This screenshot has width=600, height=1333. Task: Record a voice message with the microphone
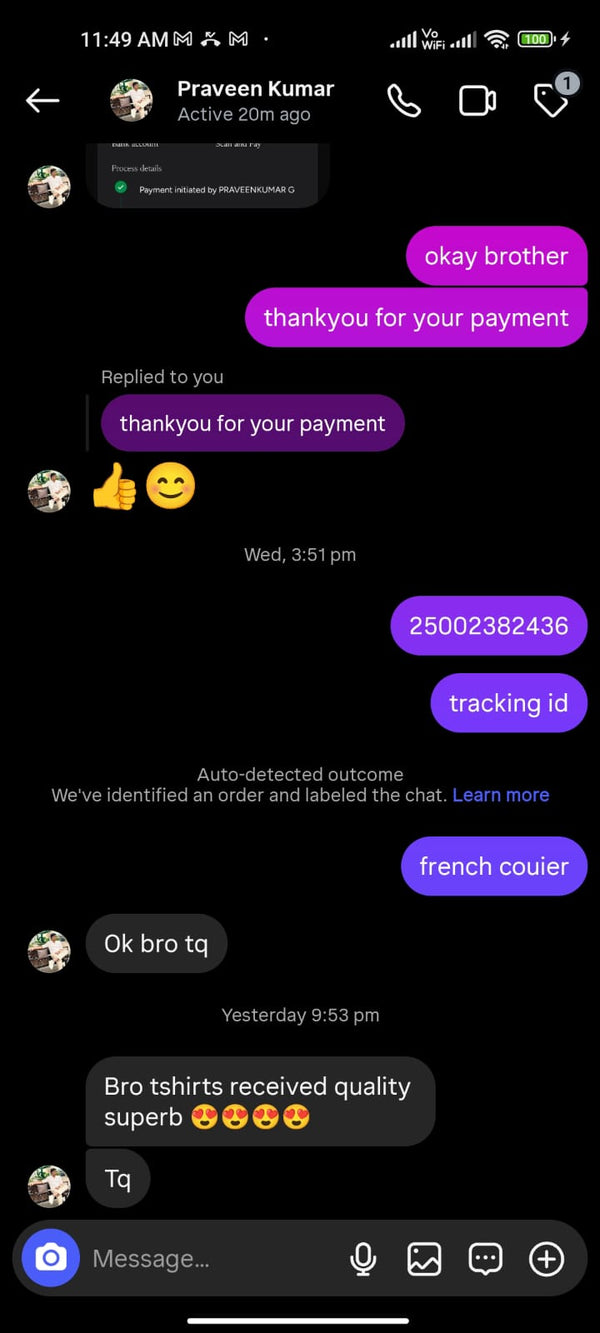point(363,1258)
